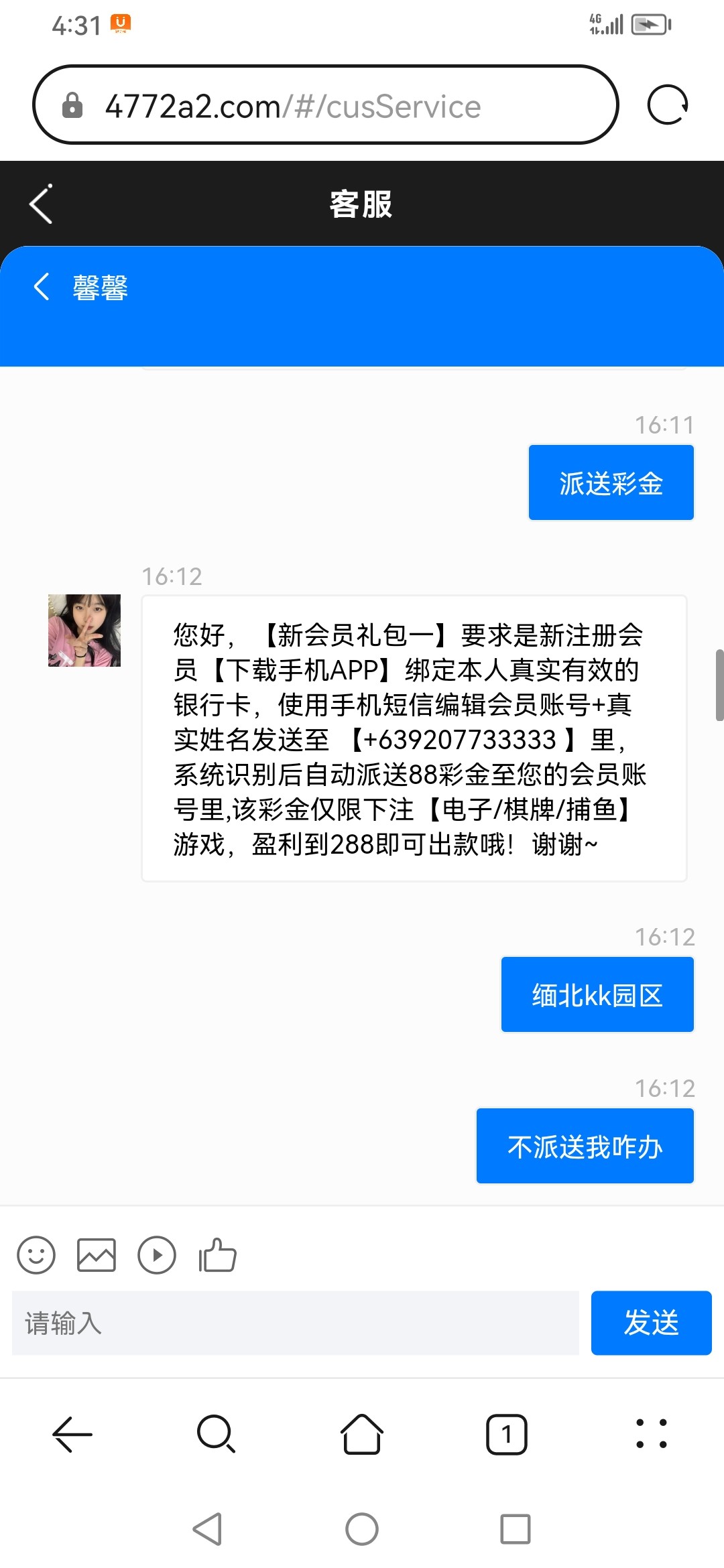This screenshot has height=1568, width=724.
Task: Open the browser tabs switcher
Action: click(506, 1434)
